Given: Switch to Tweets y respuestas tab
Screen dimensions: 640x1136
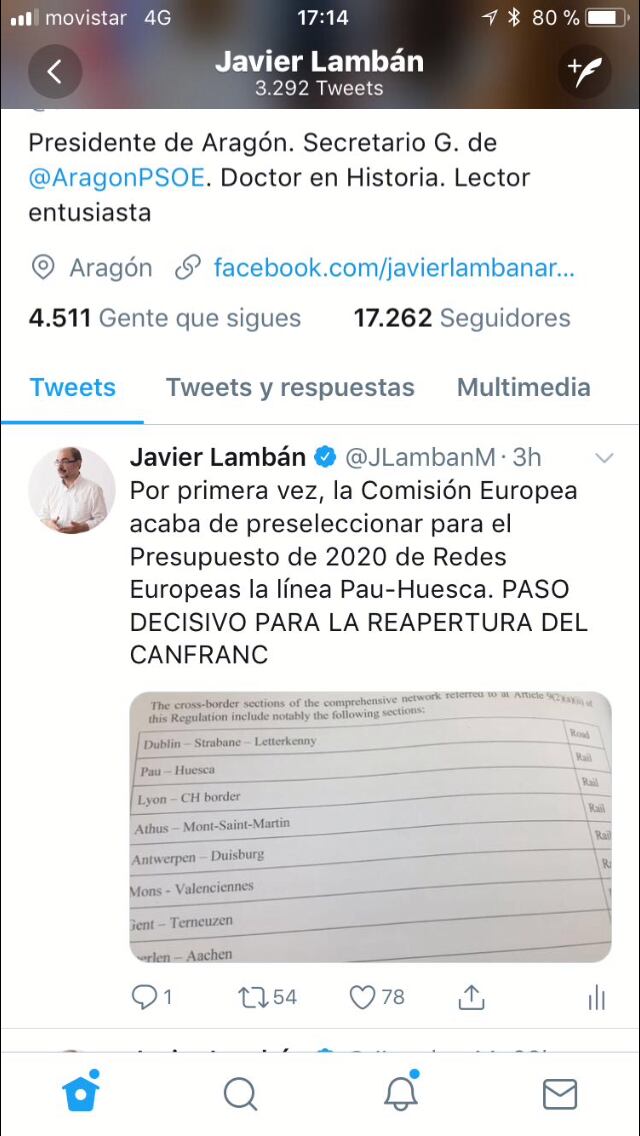Looking at the screenshot, I should [290, 388].
